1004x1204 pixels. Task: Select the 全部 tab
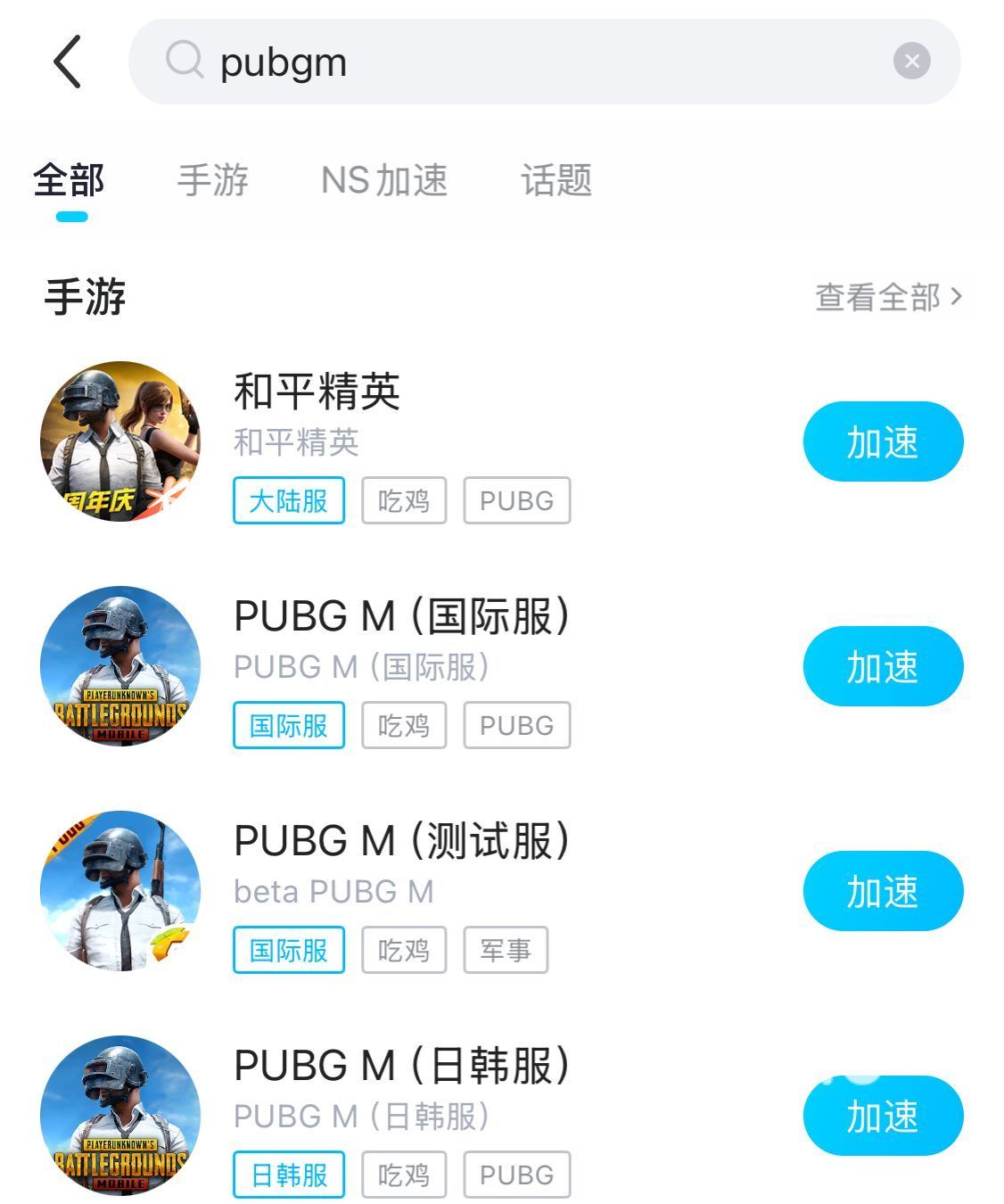pos(70,180)
